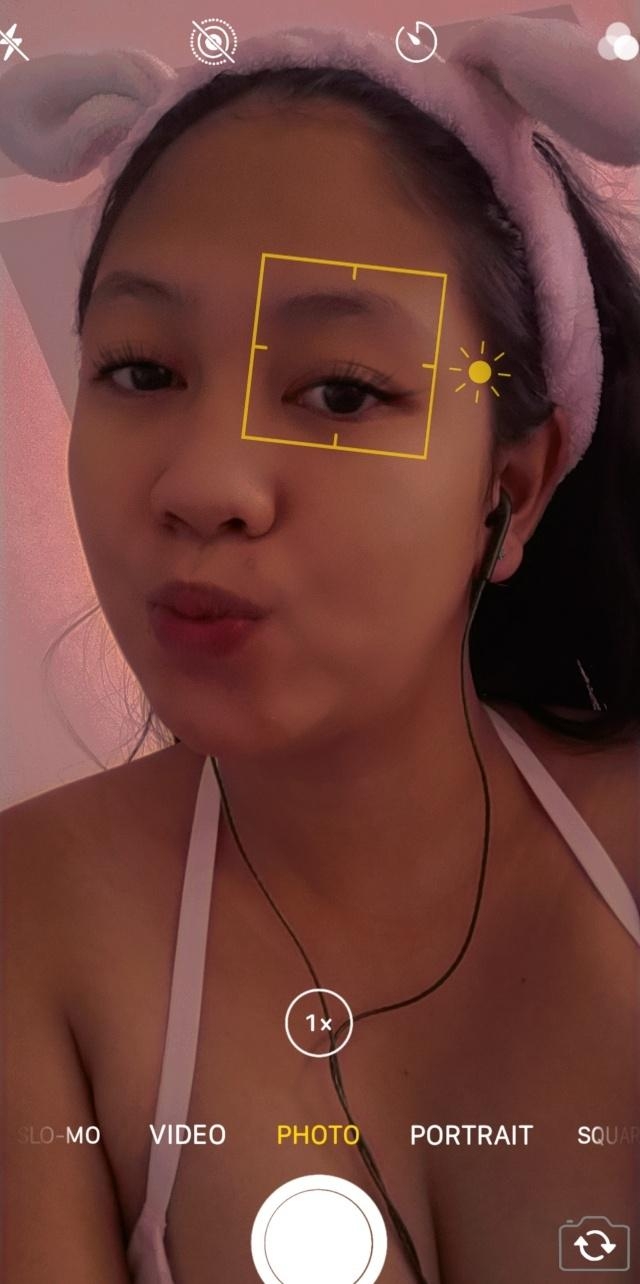Screen dimensions: 640x1284
Task: Switch to VIDEO mode
Action: (188, 1135)
